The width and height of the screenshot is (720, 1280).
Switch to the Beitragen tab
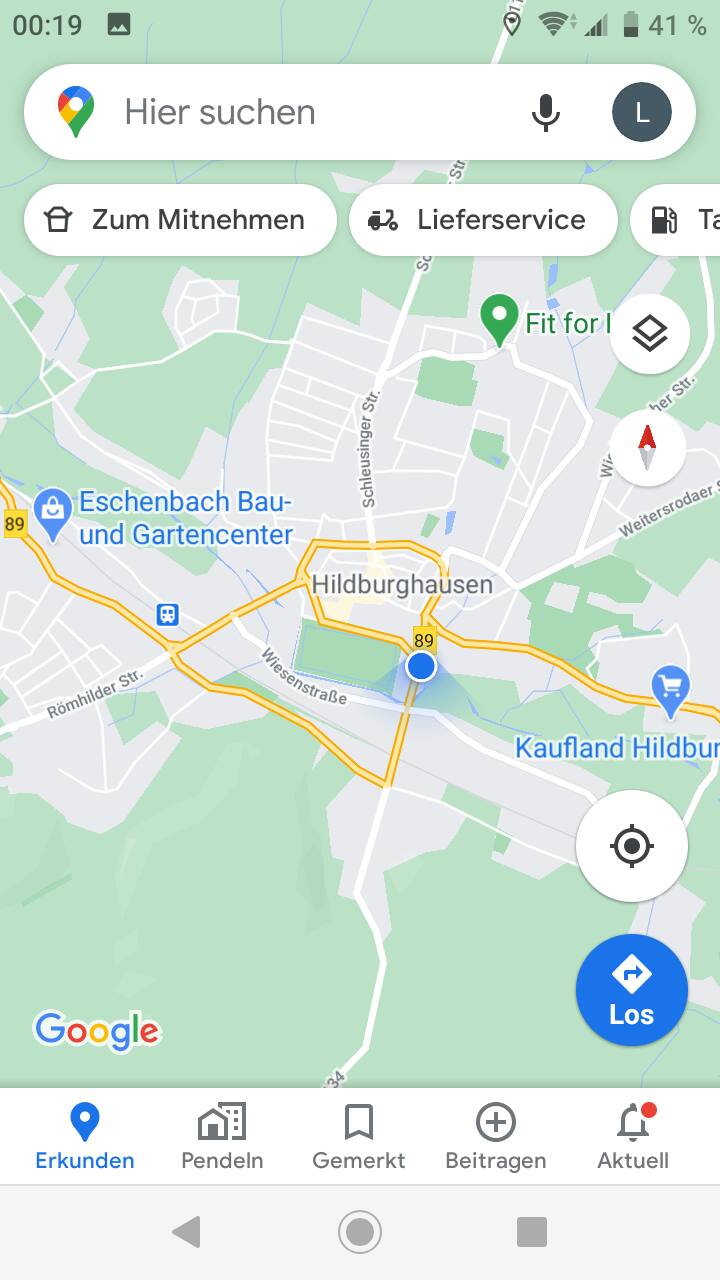(496, 1136)
